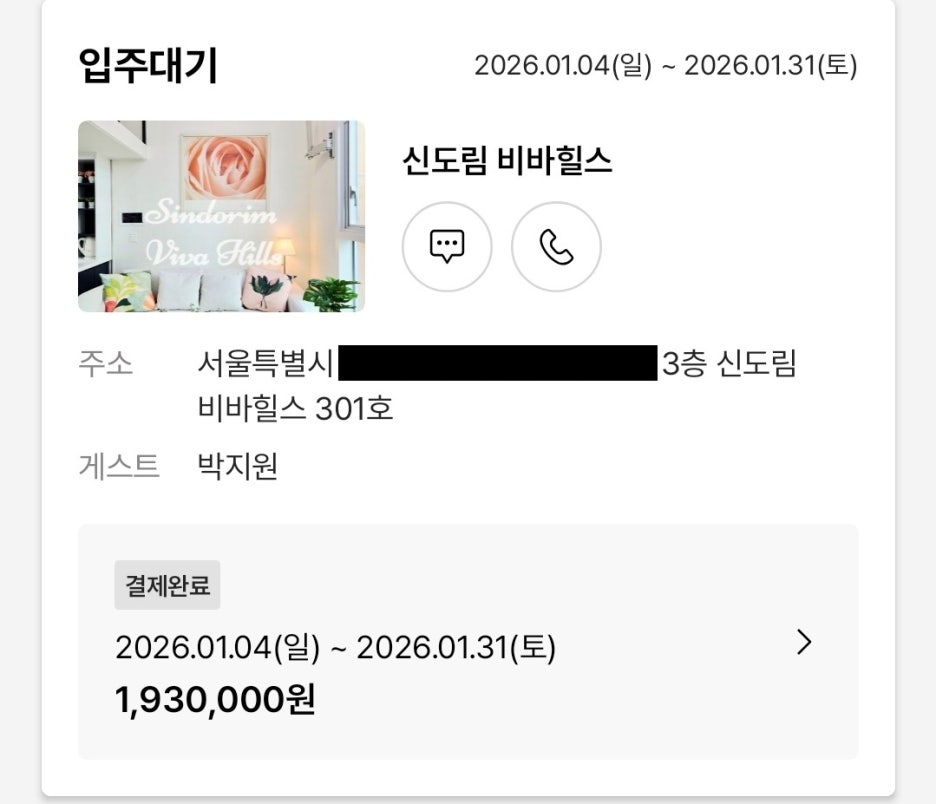
Task: Open the 신도림 비바힐스 listing photo
Action: 221,216
